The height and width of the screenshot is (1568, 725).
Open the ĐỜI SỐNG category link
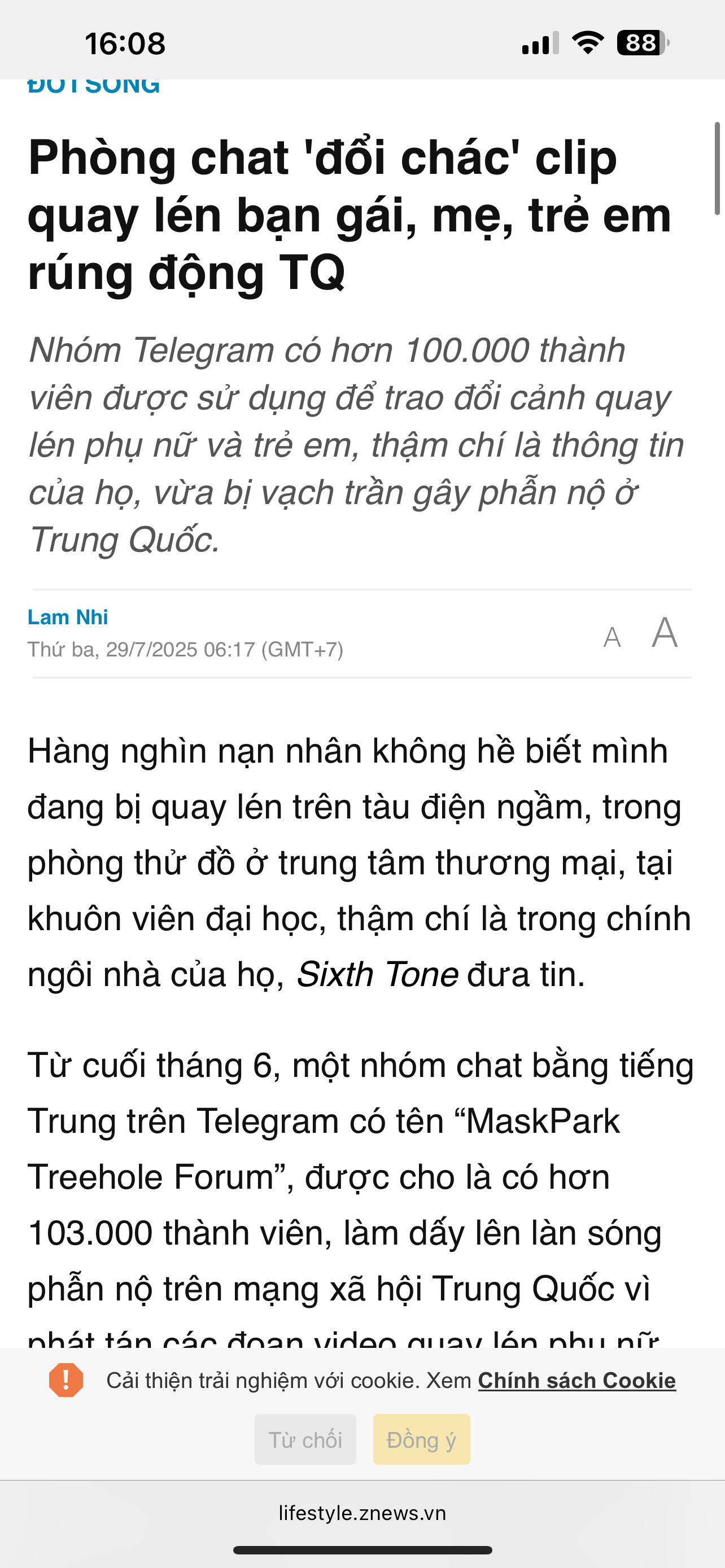click(94, 86)
